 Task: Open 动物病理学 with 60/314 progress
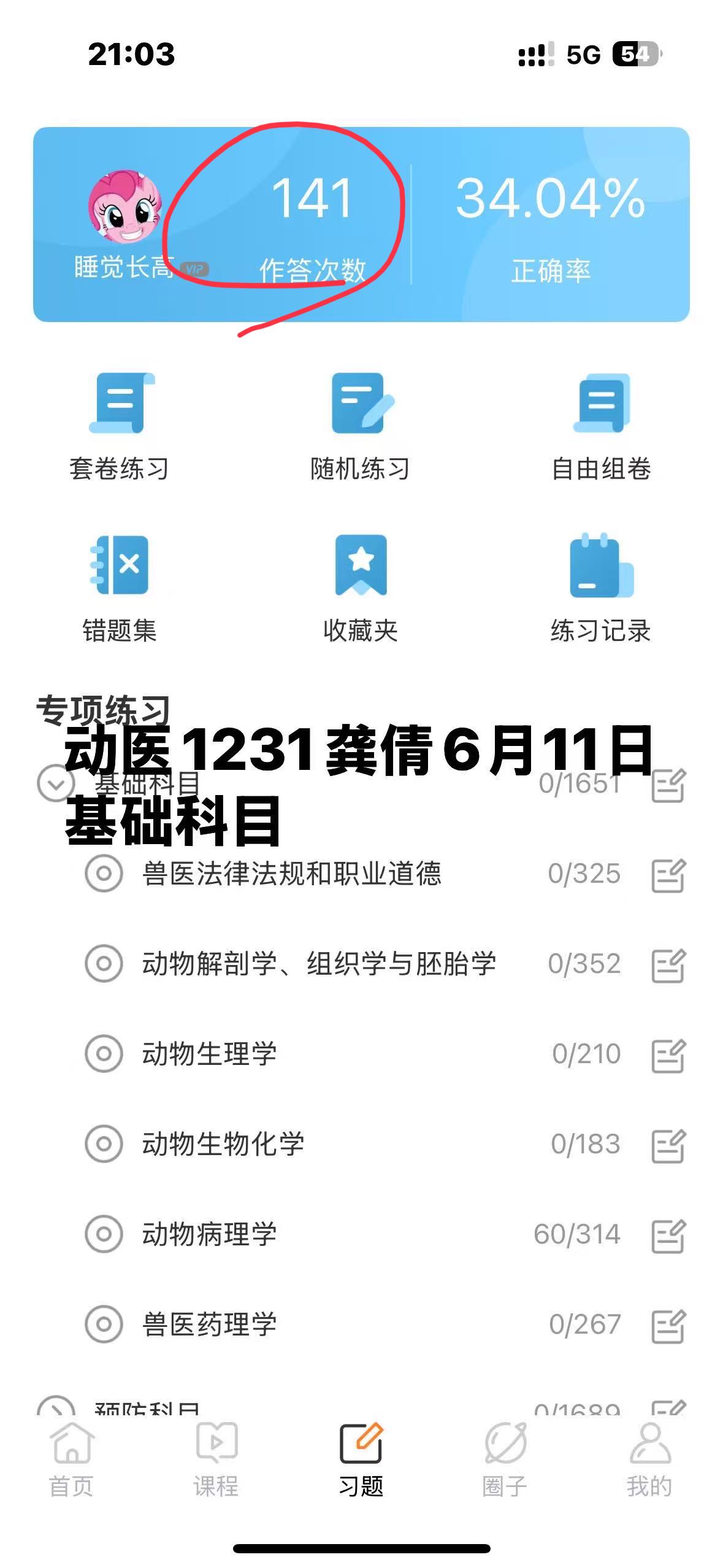coord(210,1234)
